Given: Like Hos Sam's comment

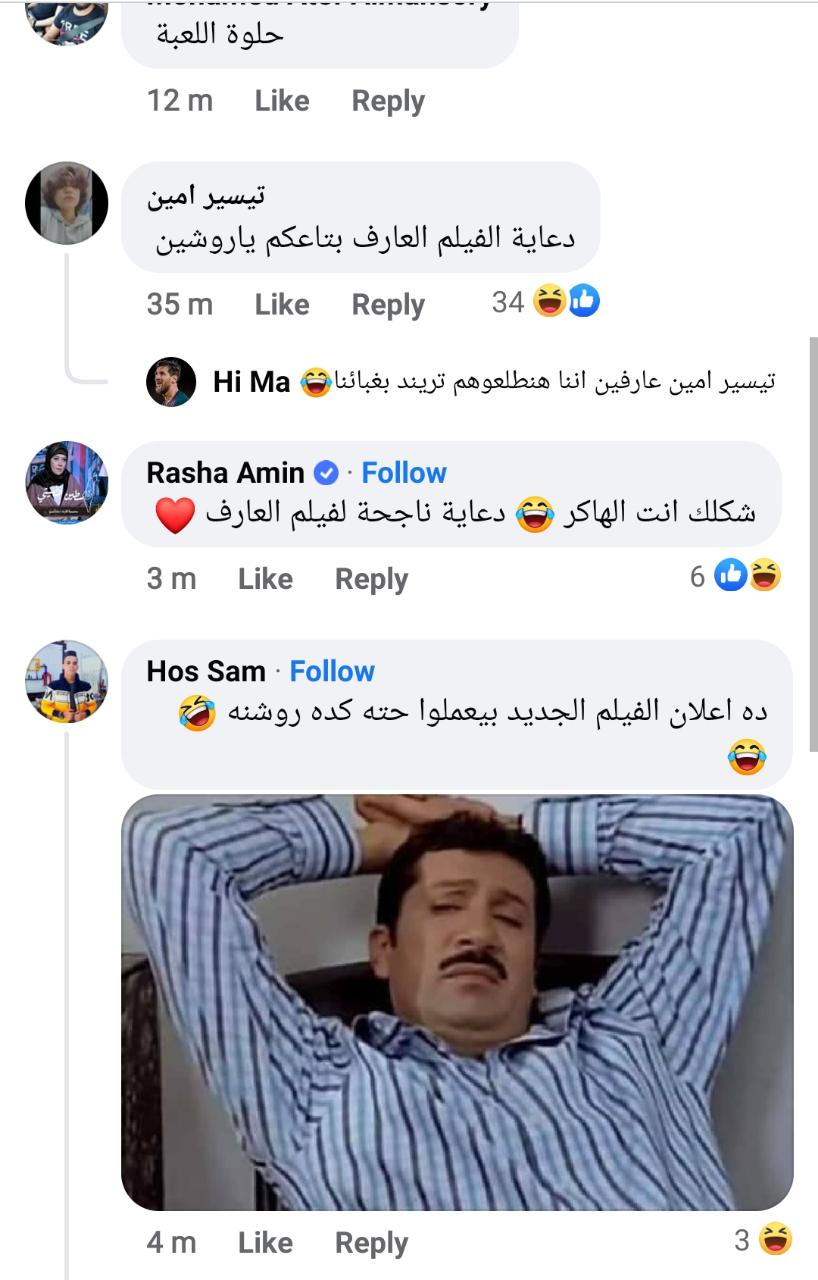Looking at the screenshot, I should click(x=264, y=1242).
